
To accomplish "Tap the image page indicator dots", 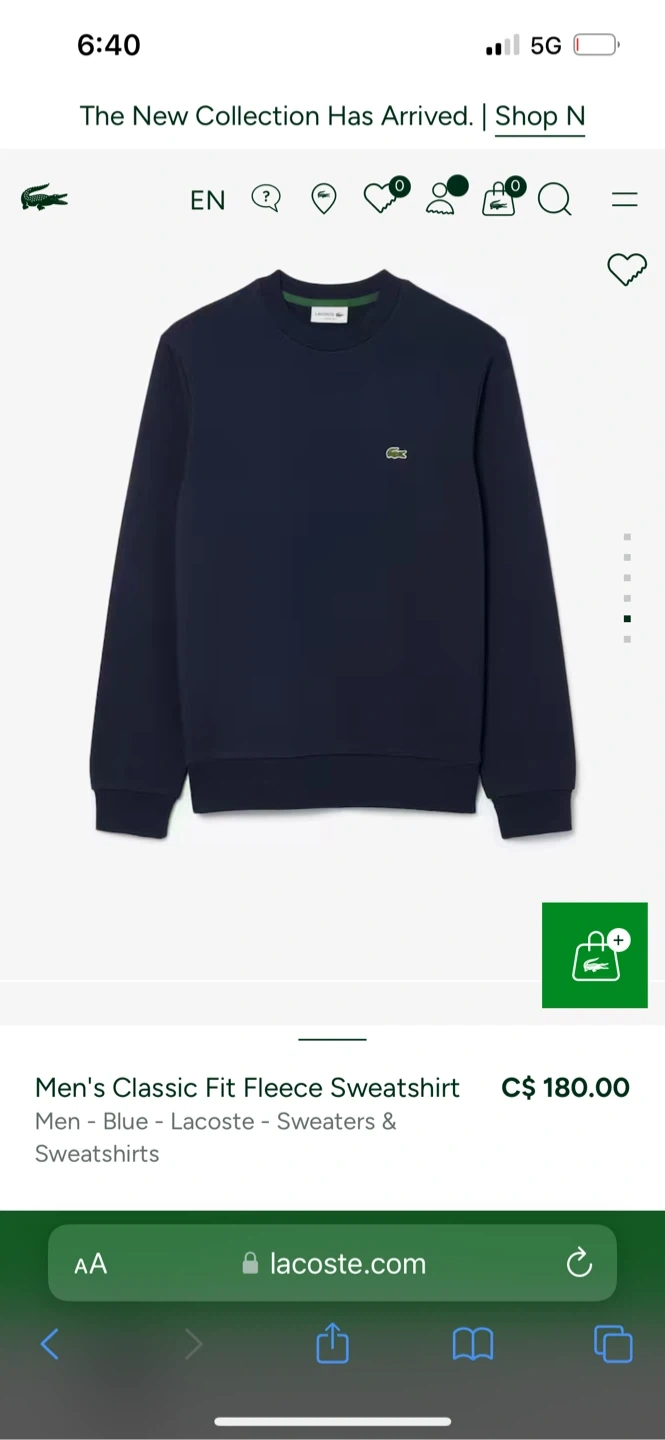I will [627, 588].
